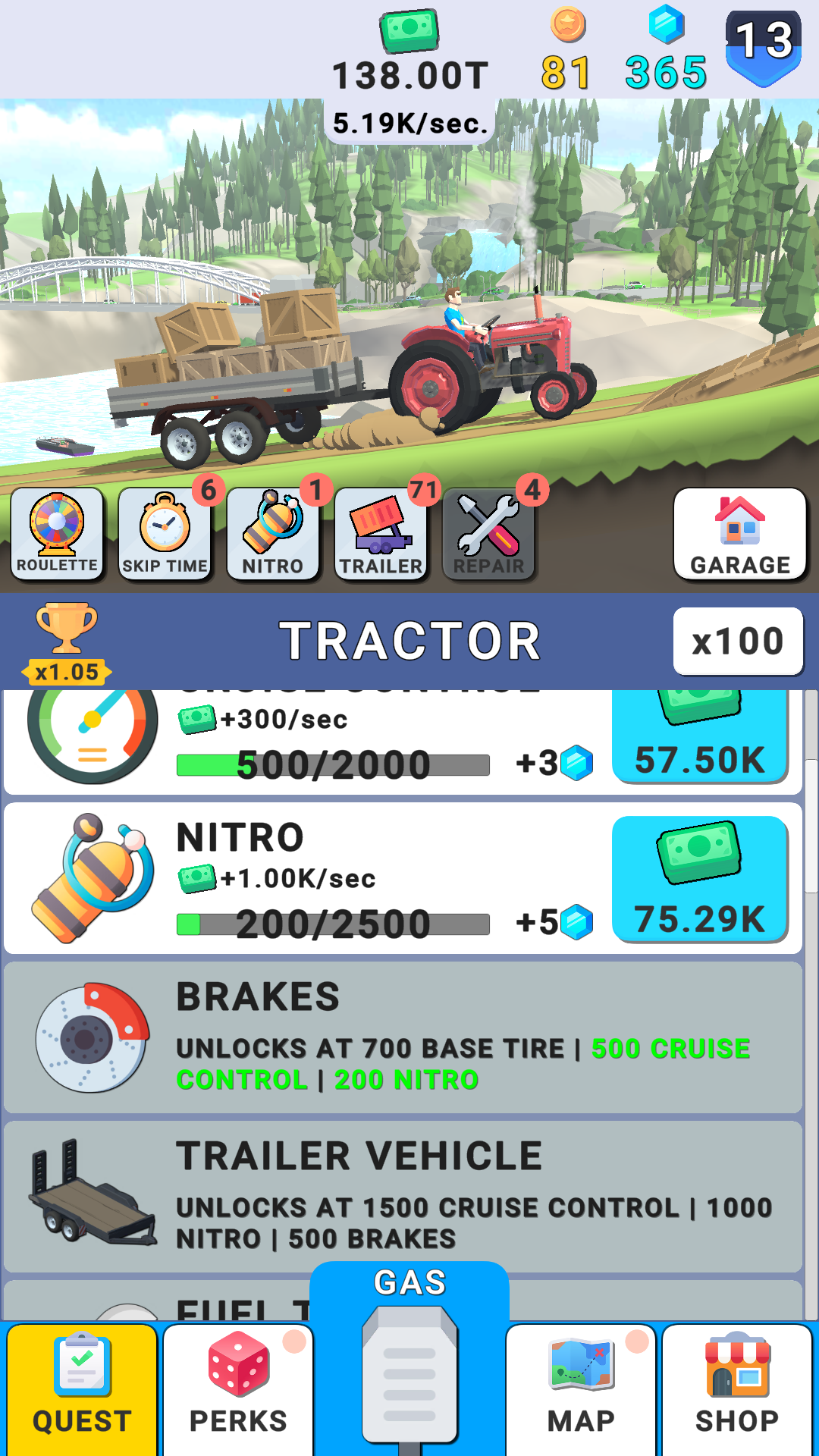This screenshot has height=1456, width=819.
Task: Open the x1.05 trophy bonus
Action: [x=67, y=642]
